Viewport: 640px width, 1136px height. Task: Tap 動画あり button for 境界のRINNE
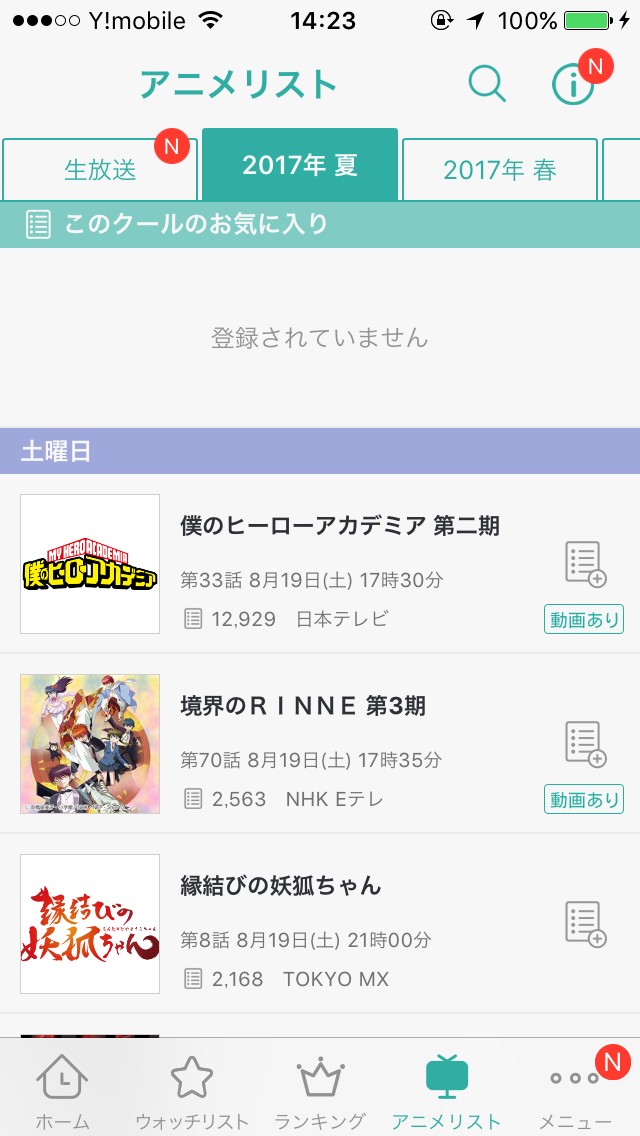[x=584, y=799]
